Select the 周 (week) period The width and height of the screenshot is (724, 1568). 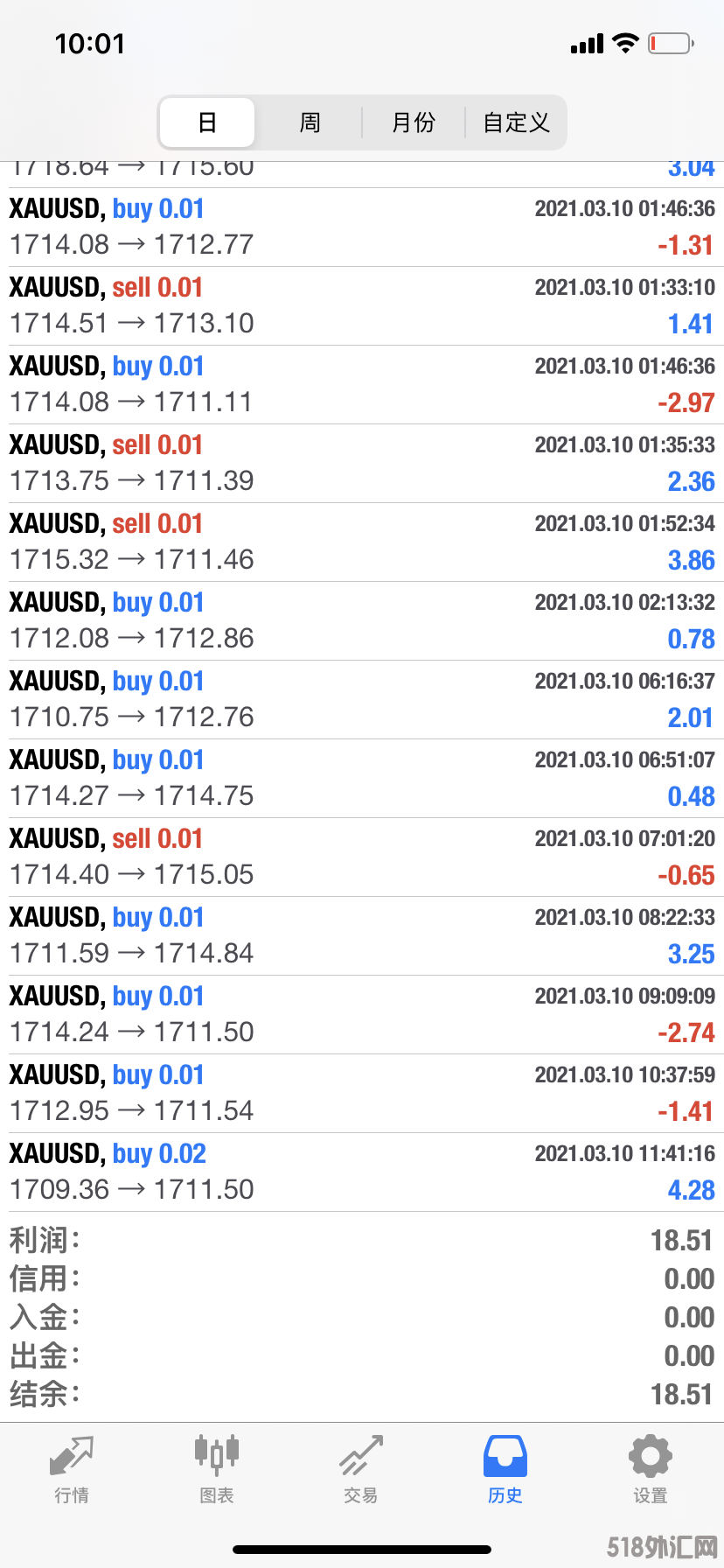[310, 122]
